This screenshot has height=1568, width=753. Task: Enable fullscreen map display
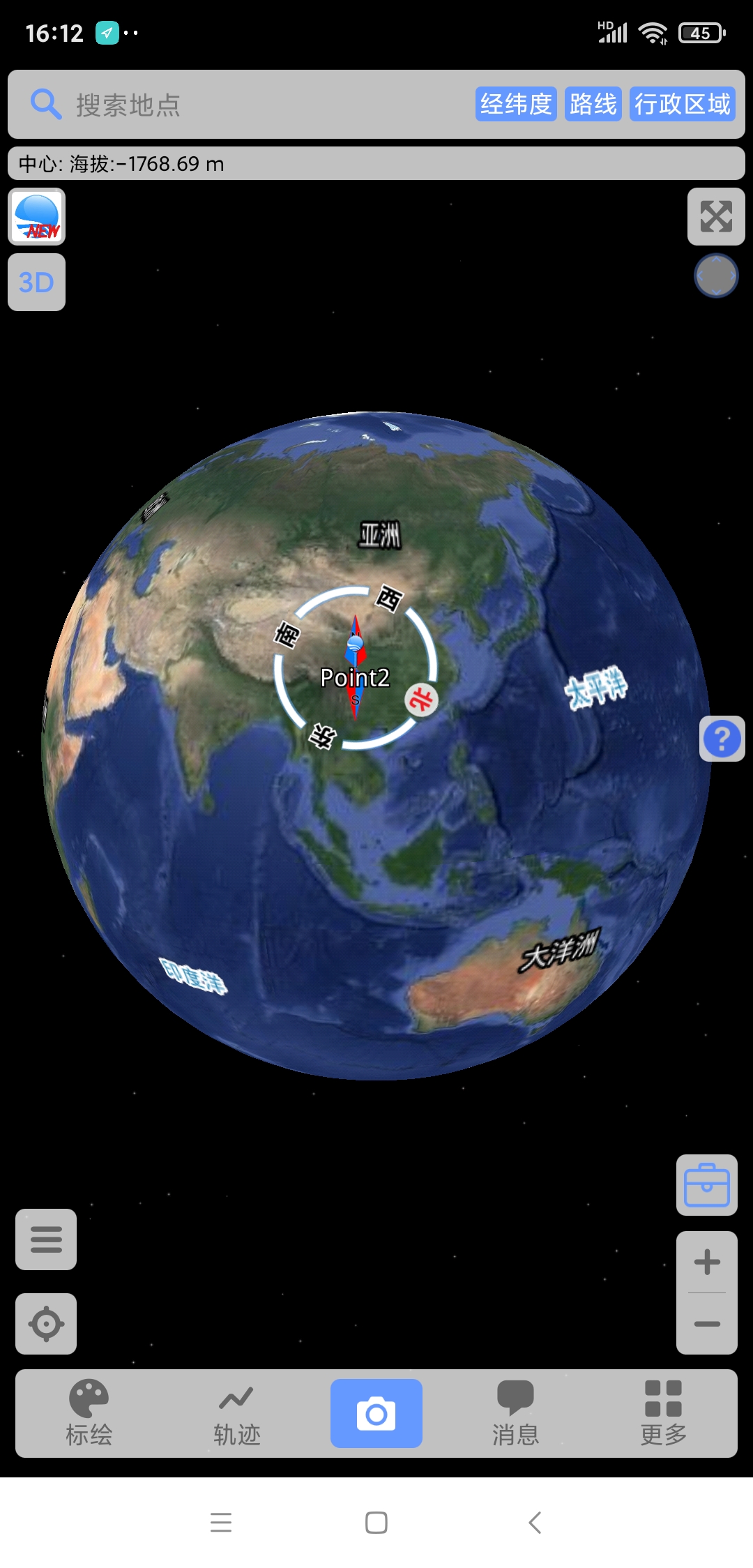(715, 217)
